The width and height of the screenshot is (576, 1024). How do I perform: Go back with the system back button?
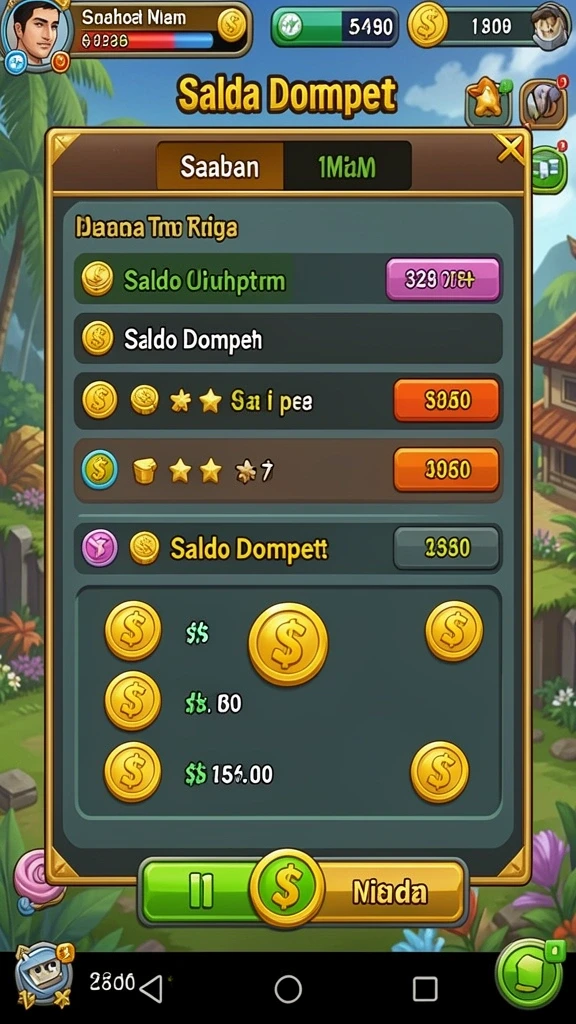click(x=151, y=989)
